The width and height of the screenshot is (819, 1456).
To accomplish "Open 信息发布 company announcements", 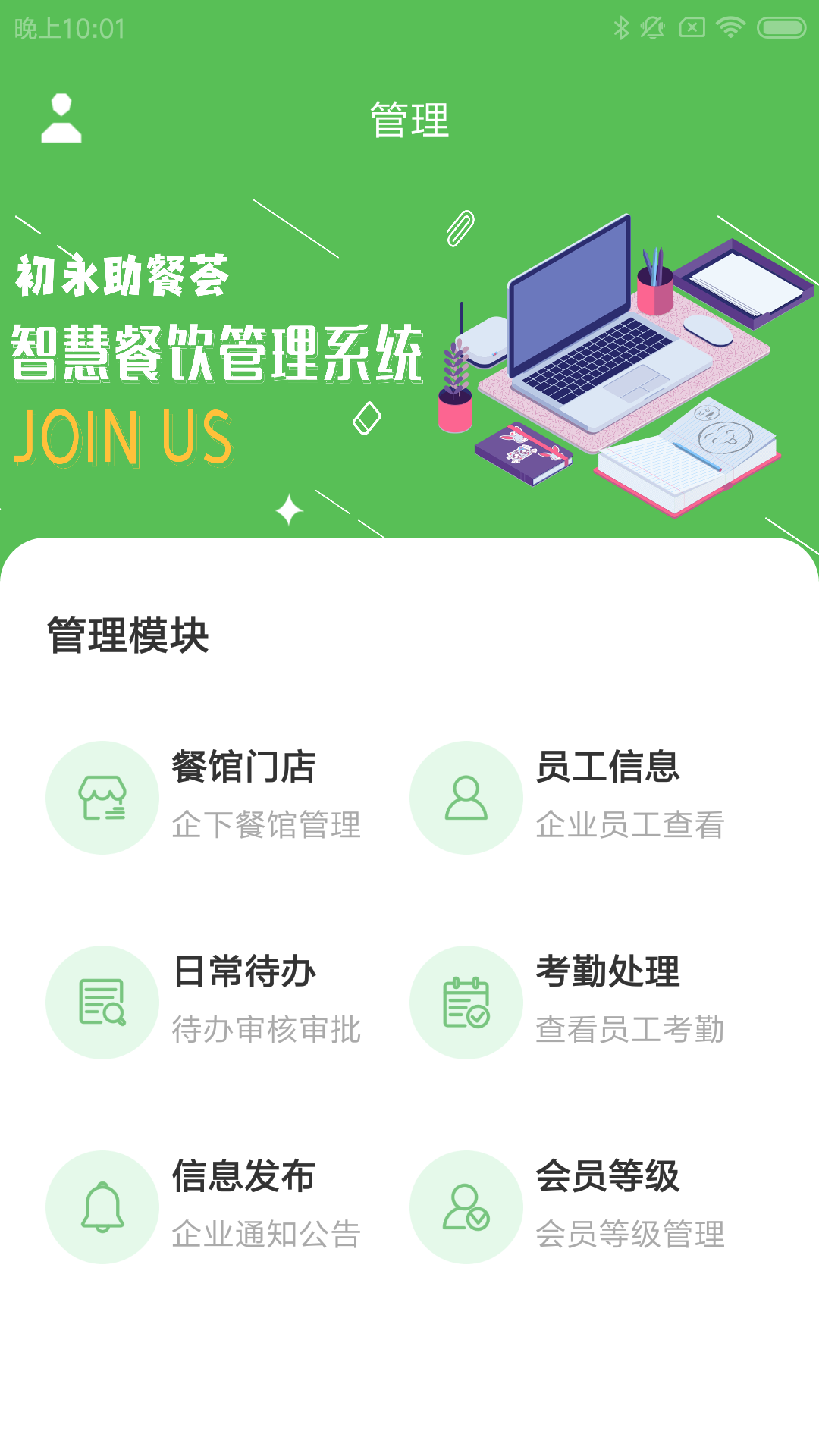I will [x=205, y=1207].
